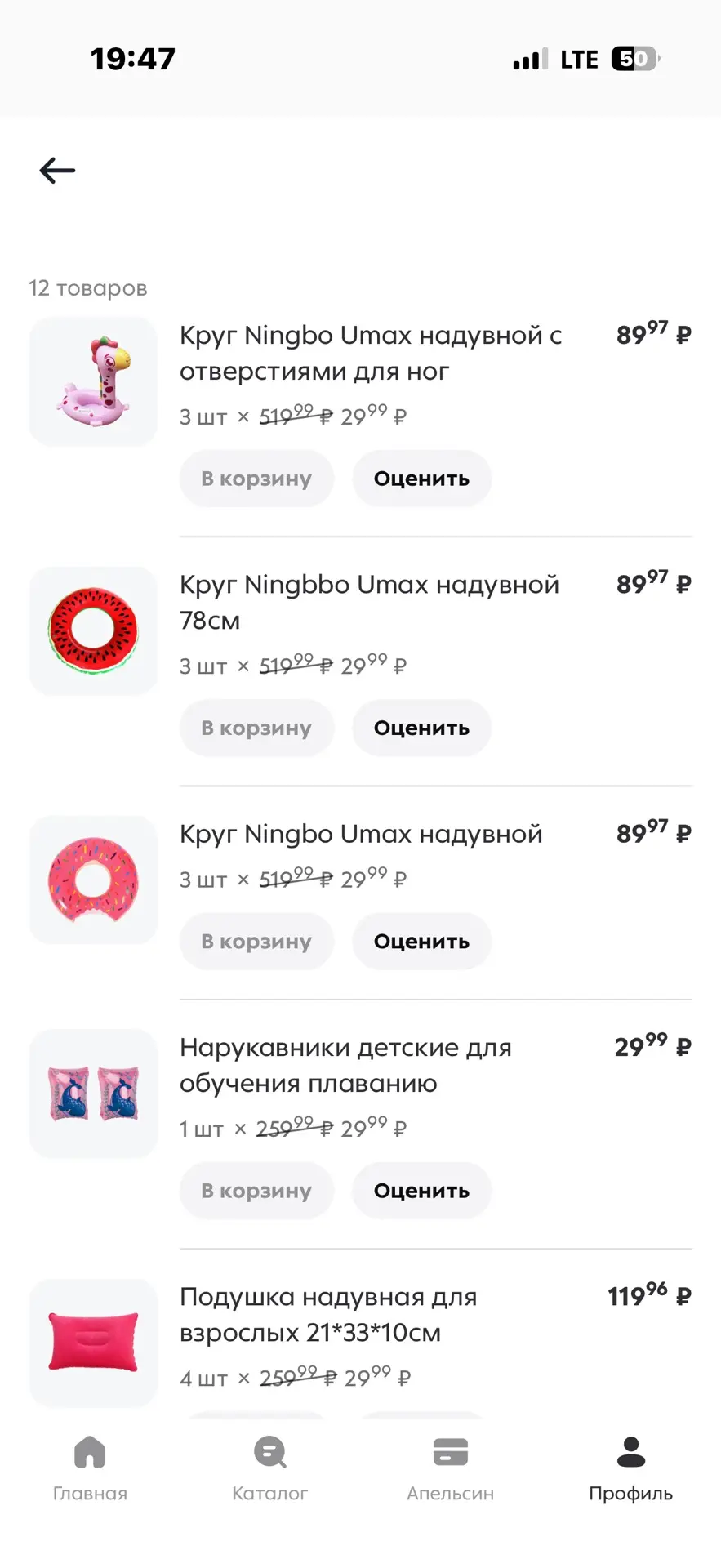Go back using the arrow icon
This screenshot has height=1568, width=721.
[57, 171]
